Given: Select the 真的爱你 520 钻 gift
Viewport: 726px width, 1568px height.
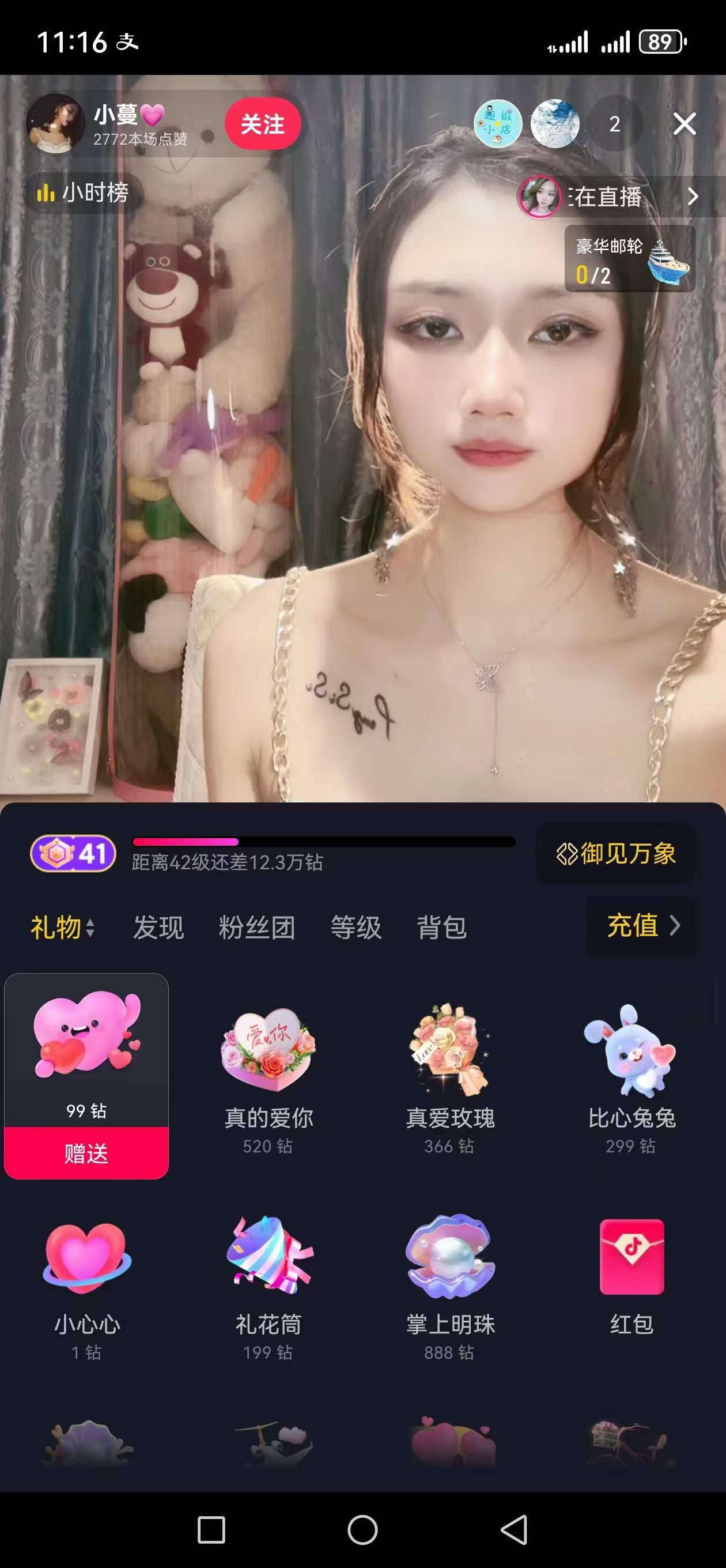Looking at the screenshot, I should point(268,1076).
